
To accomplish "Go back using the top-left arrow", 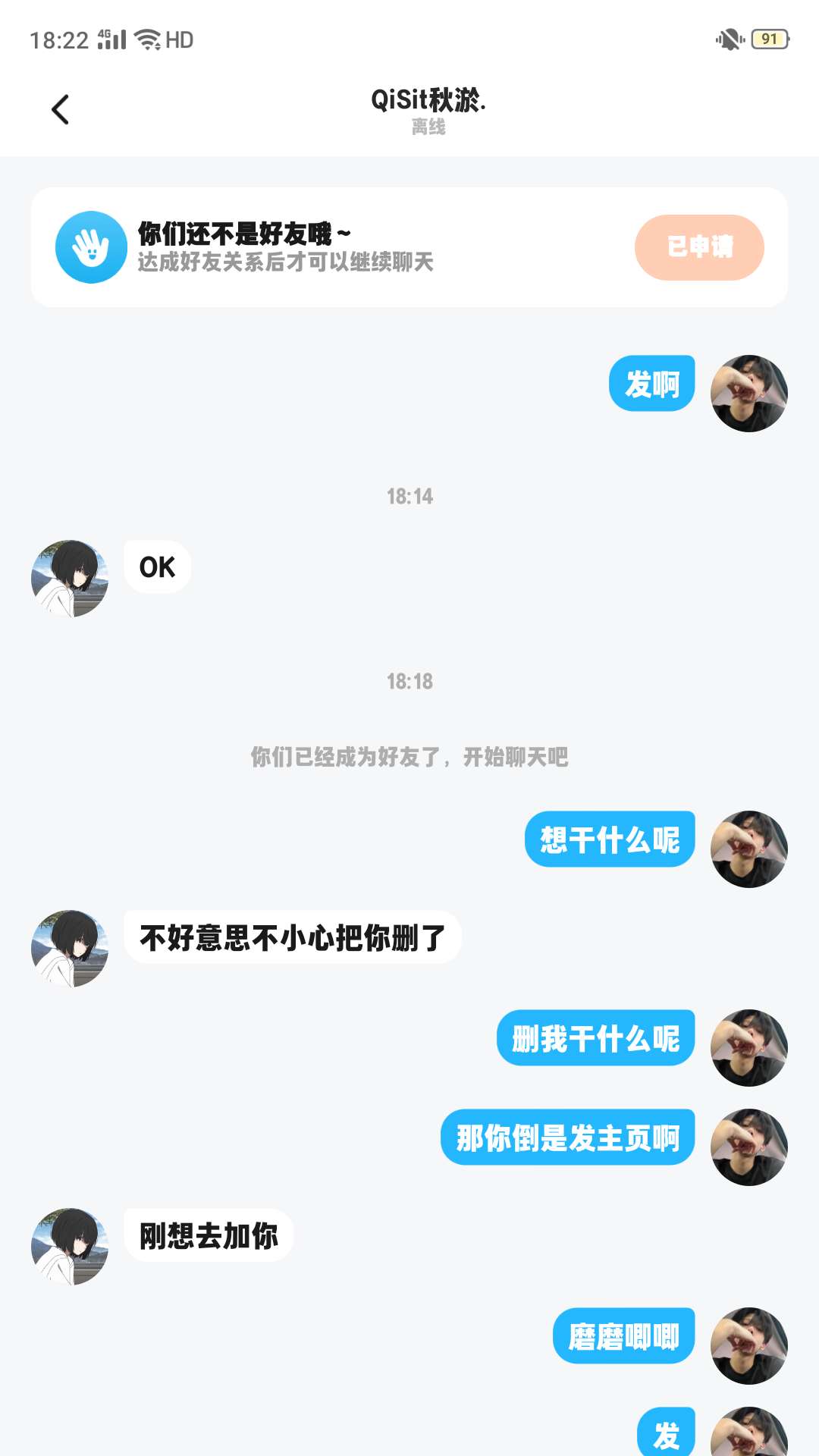I will click(60, 110).
